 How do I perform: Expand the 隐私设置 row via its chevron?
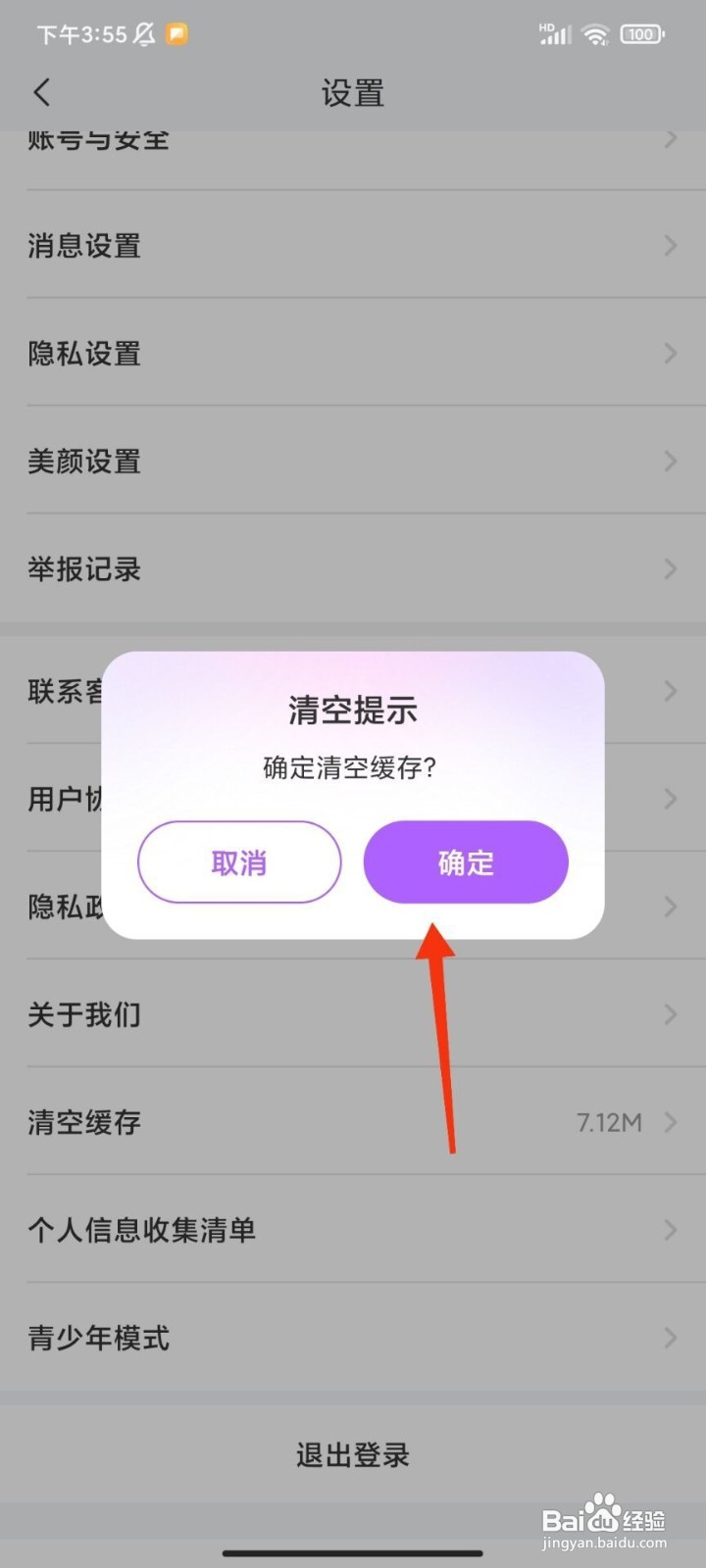(670, 354)
